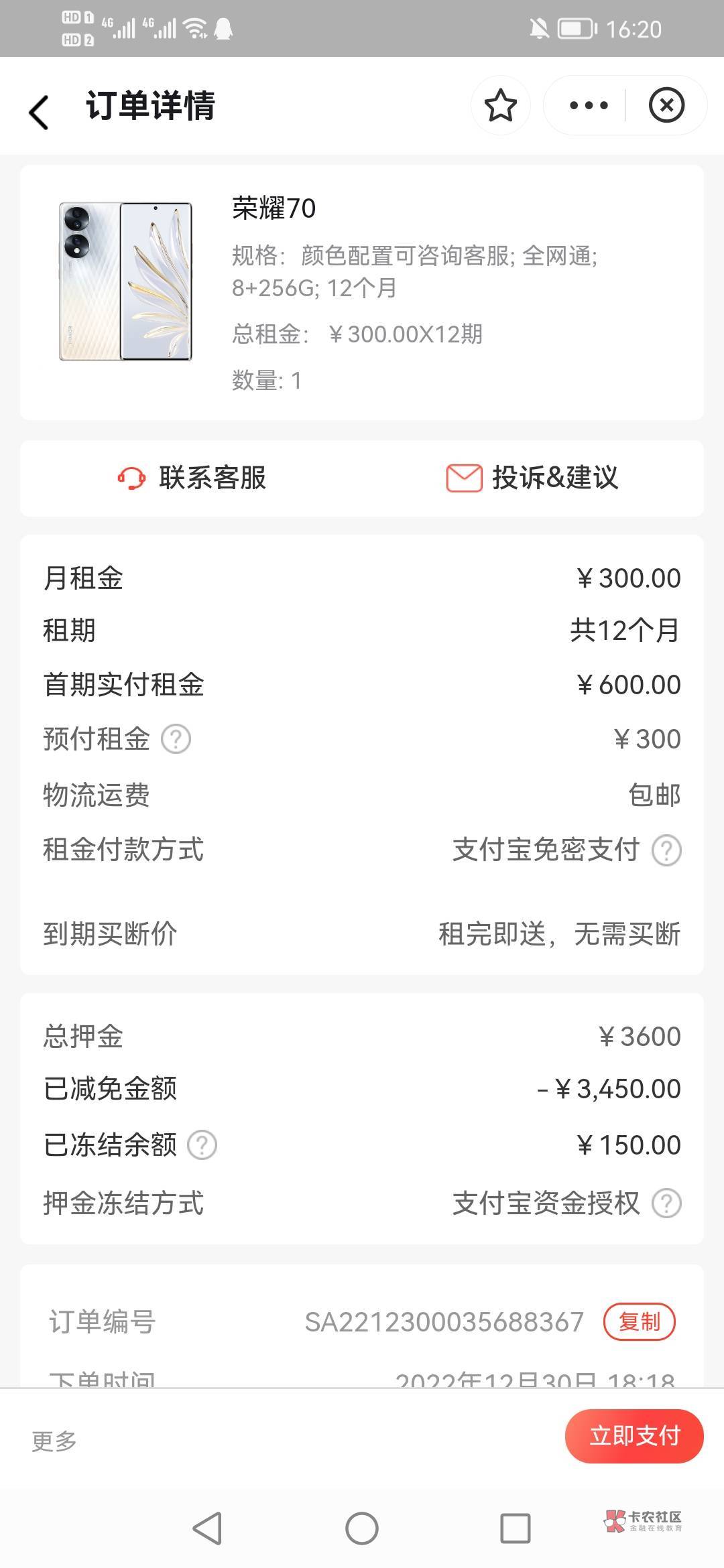Image resolution: width=724 pixels, height=1568 pixels.
Task: Show help for 预付租金
Action: pyautogui.click(x=176, y=739)
